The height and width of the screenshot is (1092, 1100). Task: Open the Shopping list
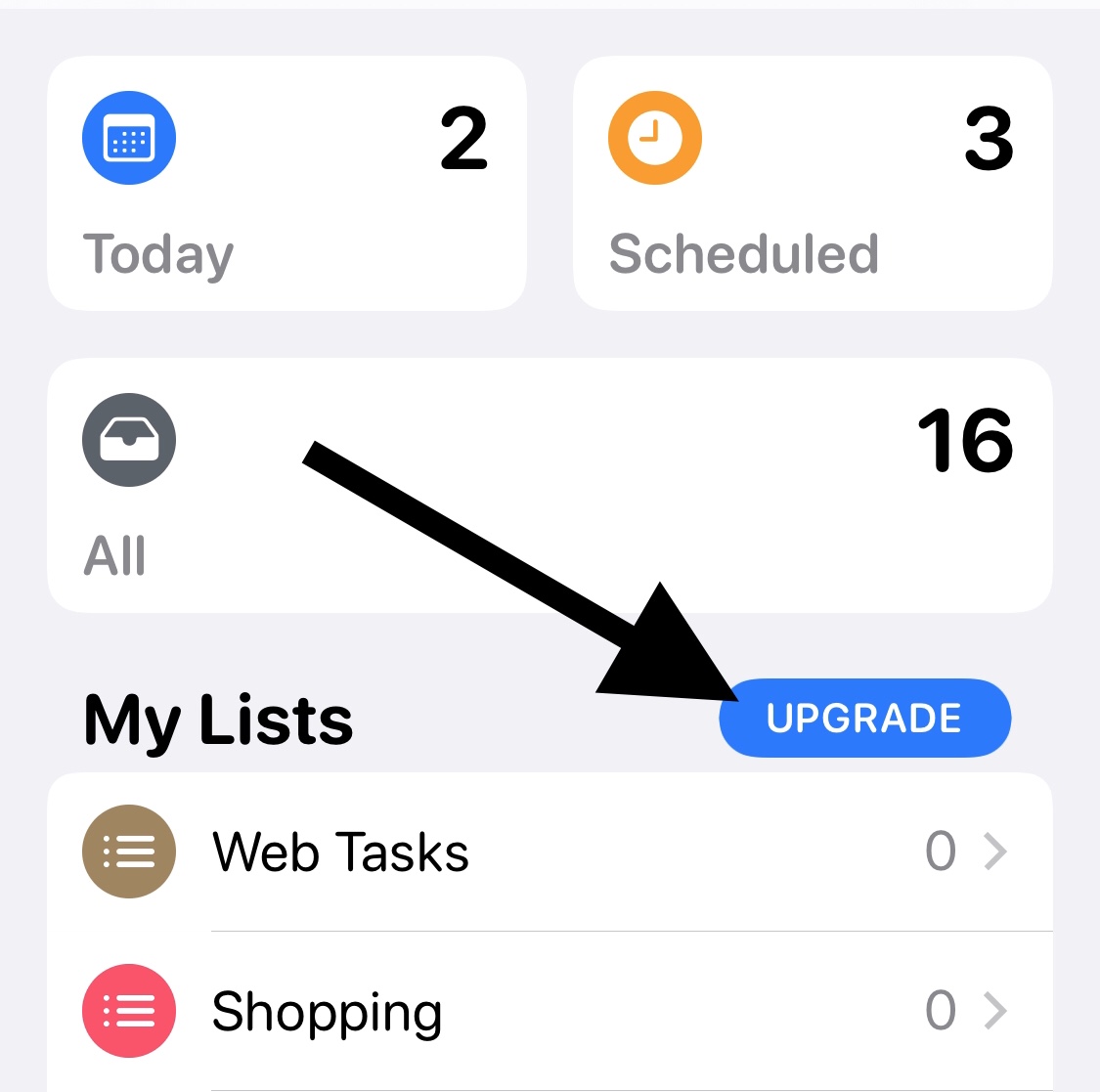pos(550,1011)
